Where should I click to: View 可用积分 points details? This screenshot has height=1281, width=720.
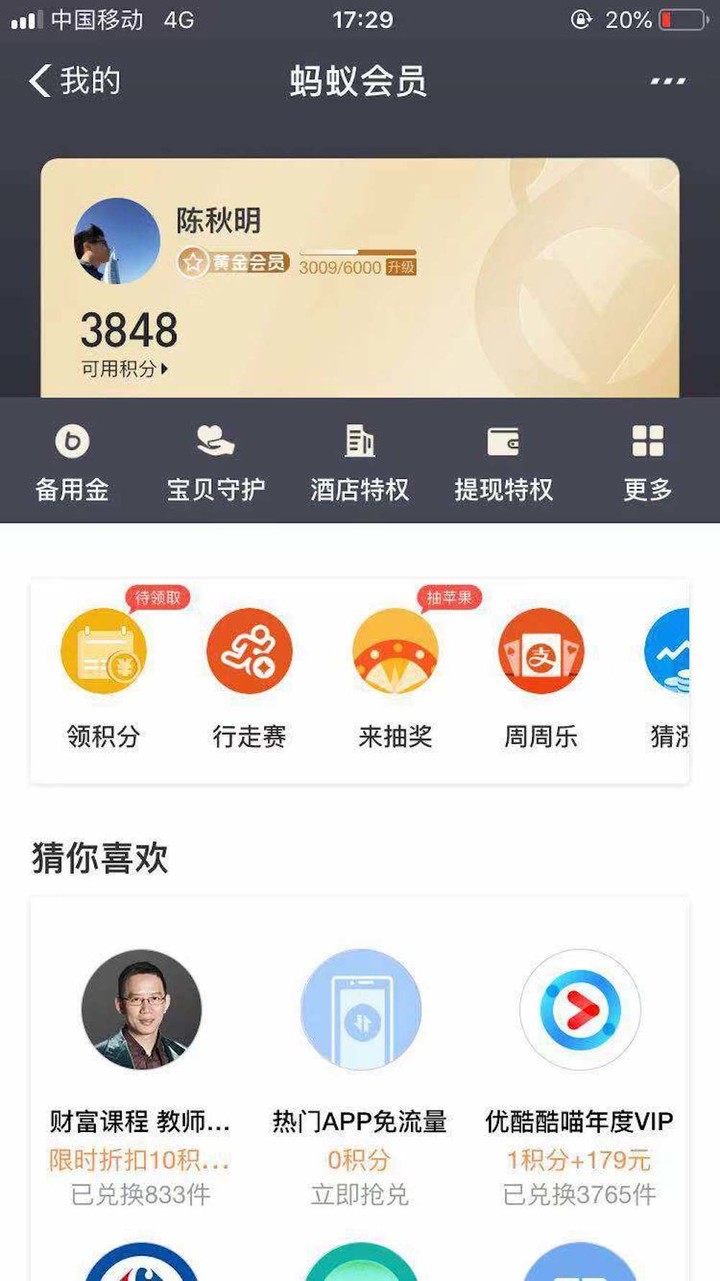click(125, 369)
